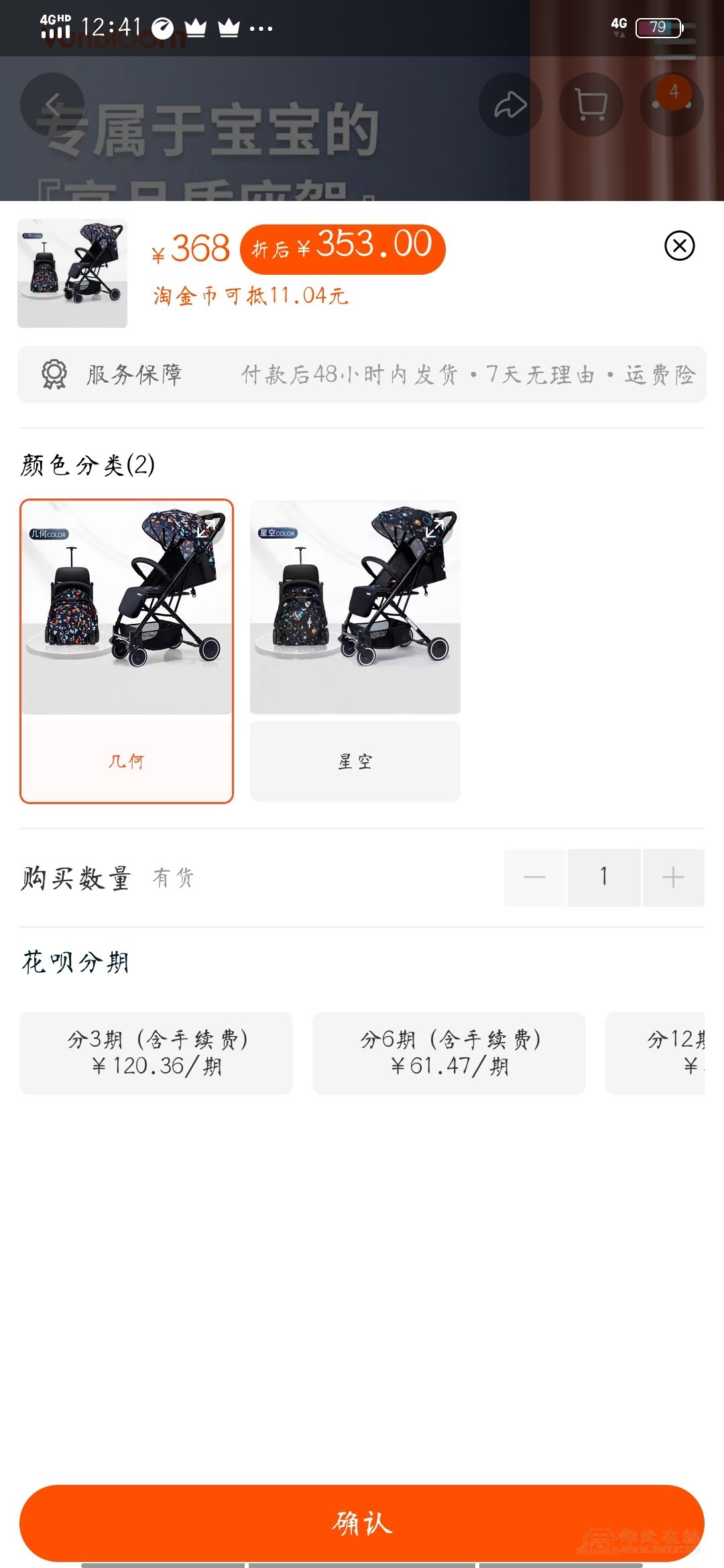Open the 服务保障 service guarantee row
This screenshot has width=724, height=1568.
click(362, 375)
